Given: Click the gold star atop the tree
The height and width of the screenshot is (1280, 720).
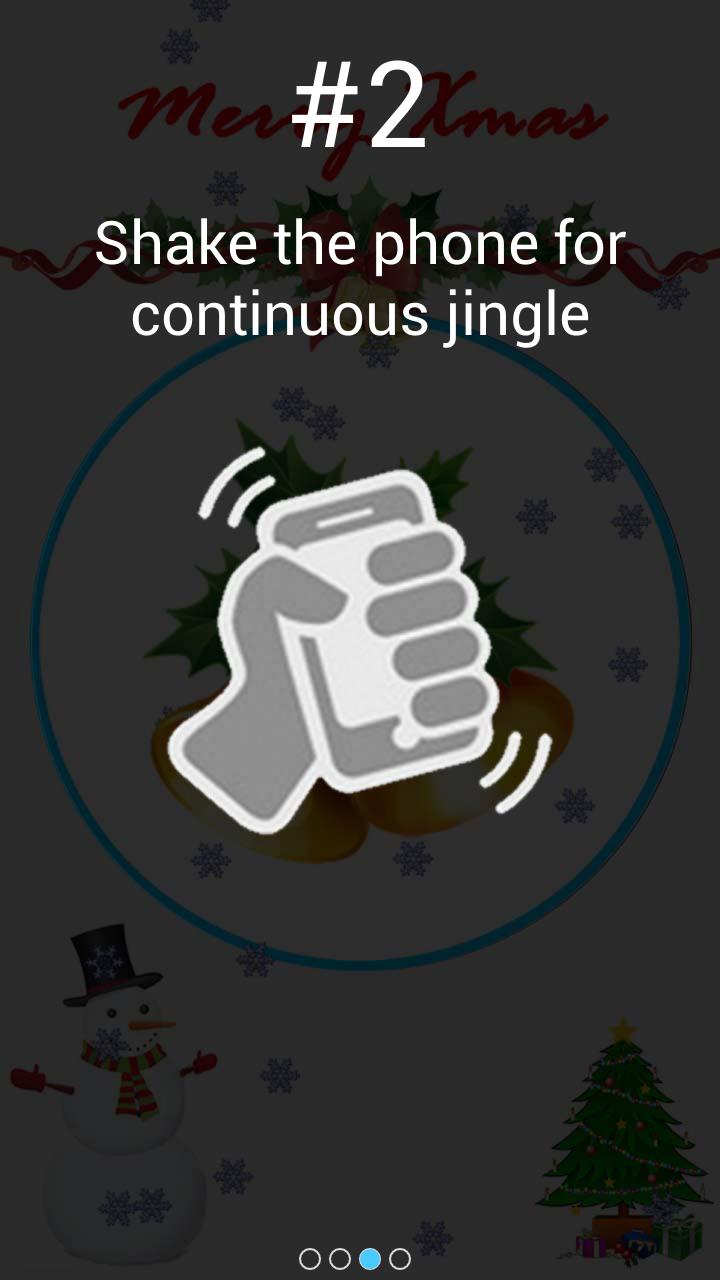Looking at the screenshot, I should pyautogui.click(x=622, y=1024).
